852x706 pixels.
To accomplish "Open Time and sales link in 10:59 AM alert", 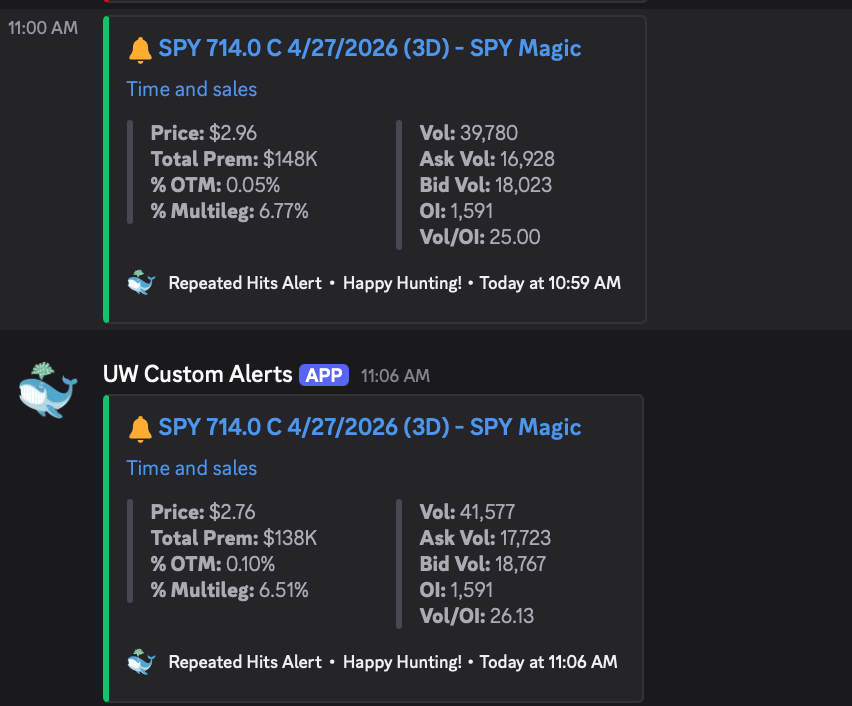I will 191,89.
